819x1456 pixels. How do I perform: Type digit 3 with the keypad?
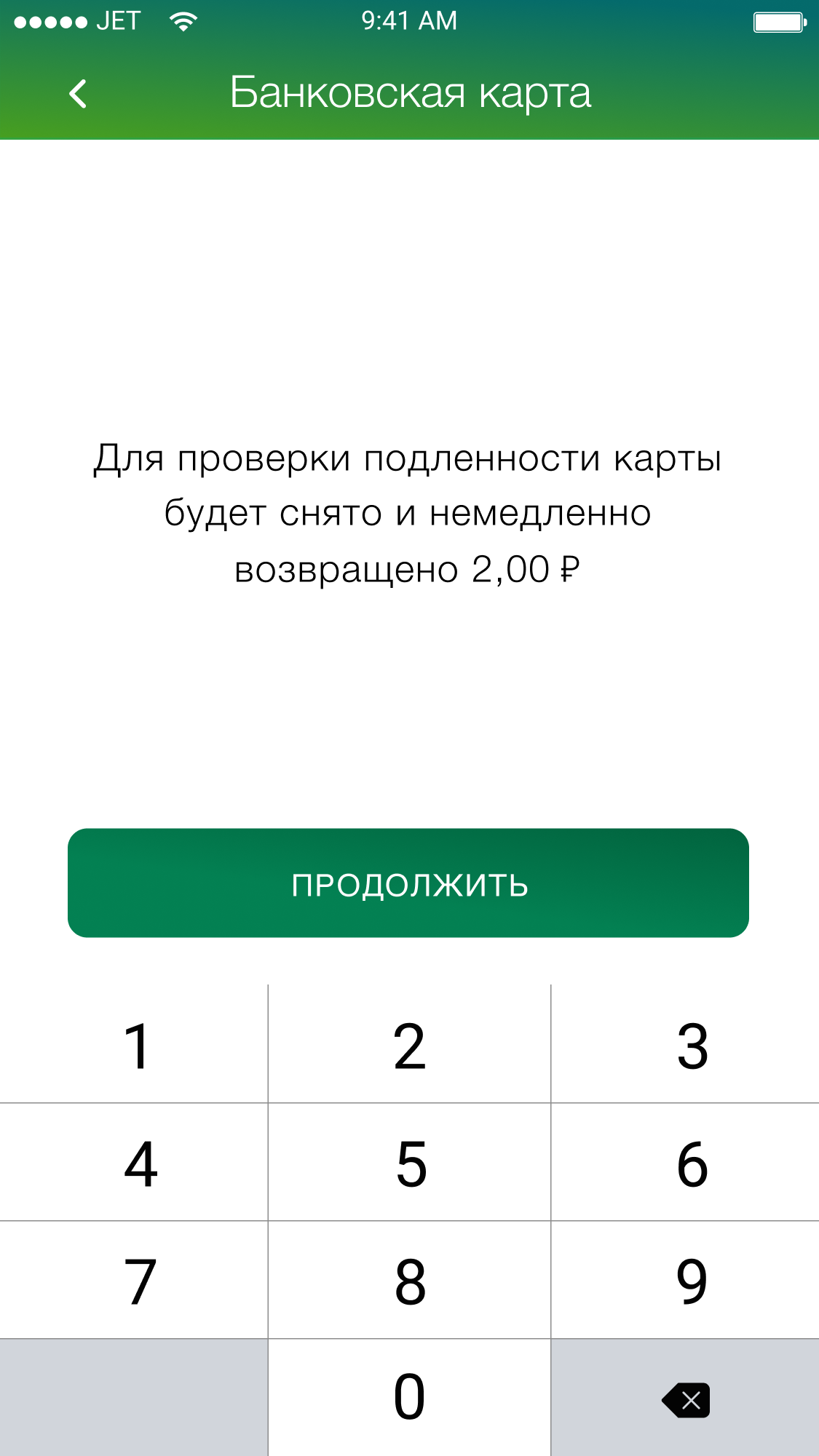click(686, 1045)
